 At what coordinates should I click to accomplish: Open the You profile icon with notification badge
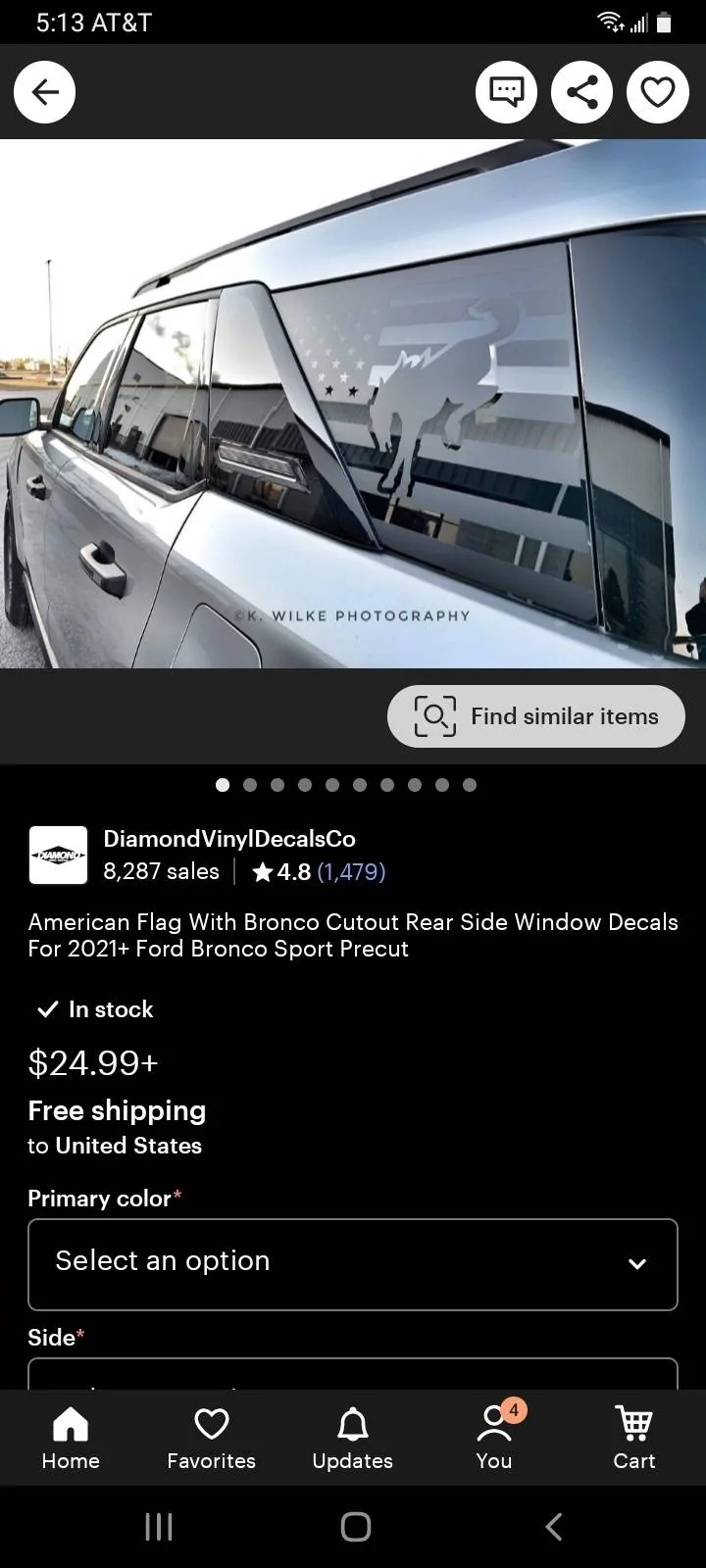[x=493, y=1436]
